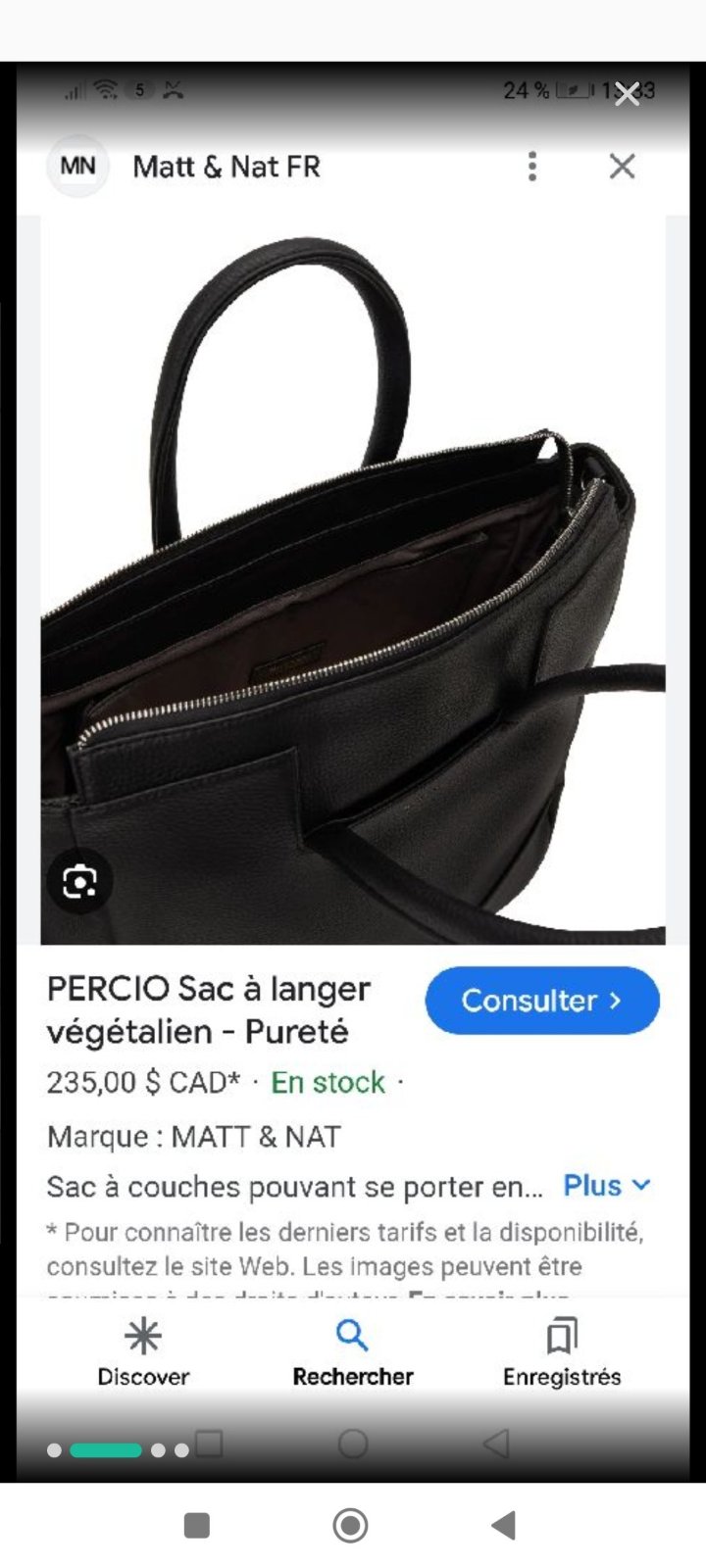
Task: Expand the description with Plus
Action: pos(606,1186)
